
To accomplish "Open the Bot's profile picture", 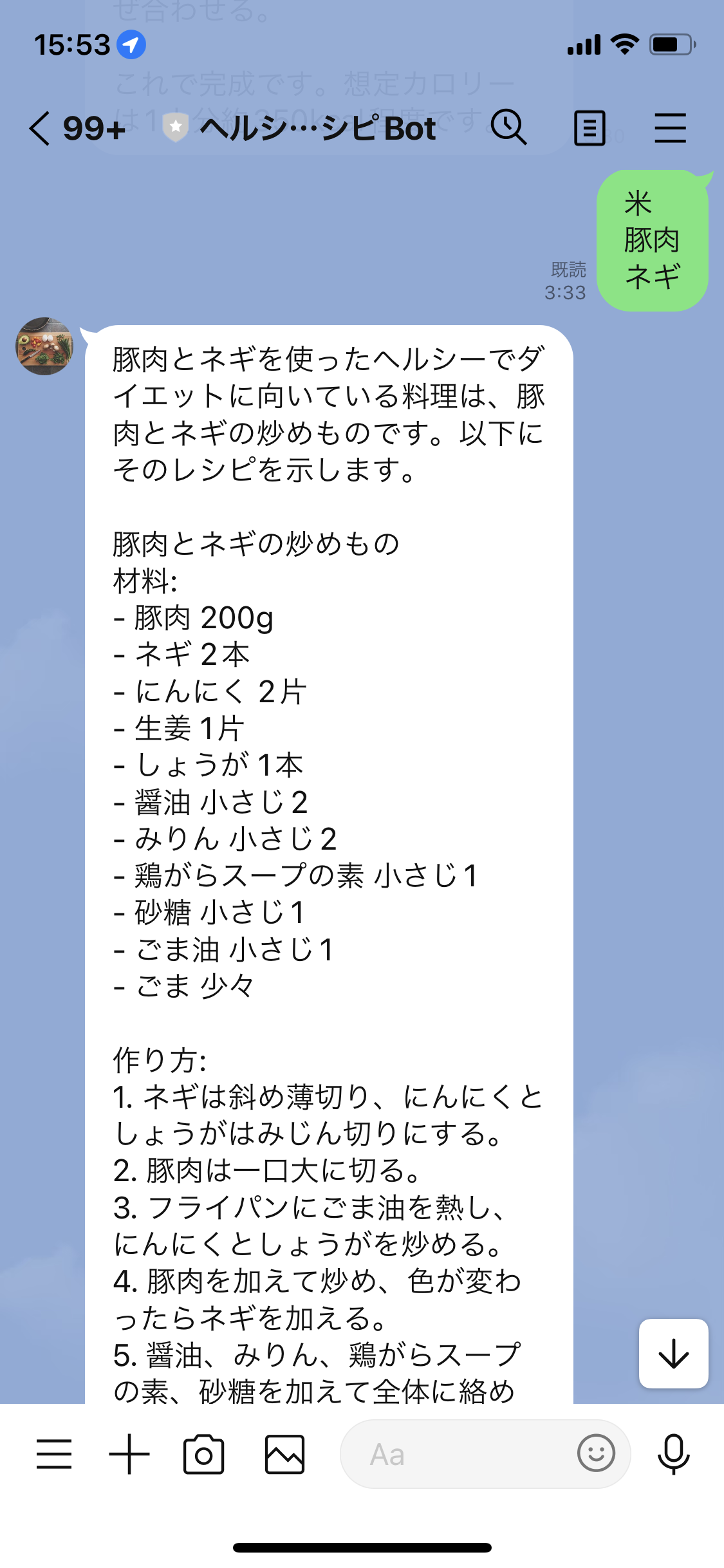I will [44, 346].
